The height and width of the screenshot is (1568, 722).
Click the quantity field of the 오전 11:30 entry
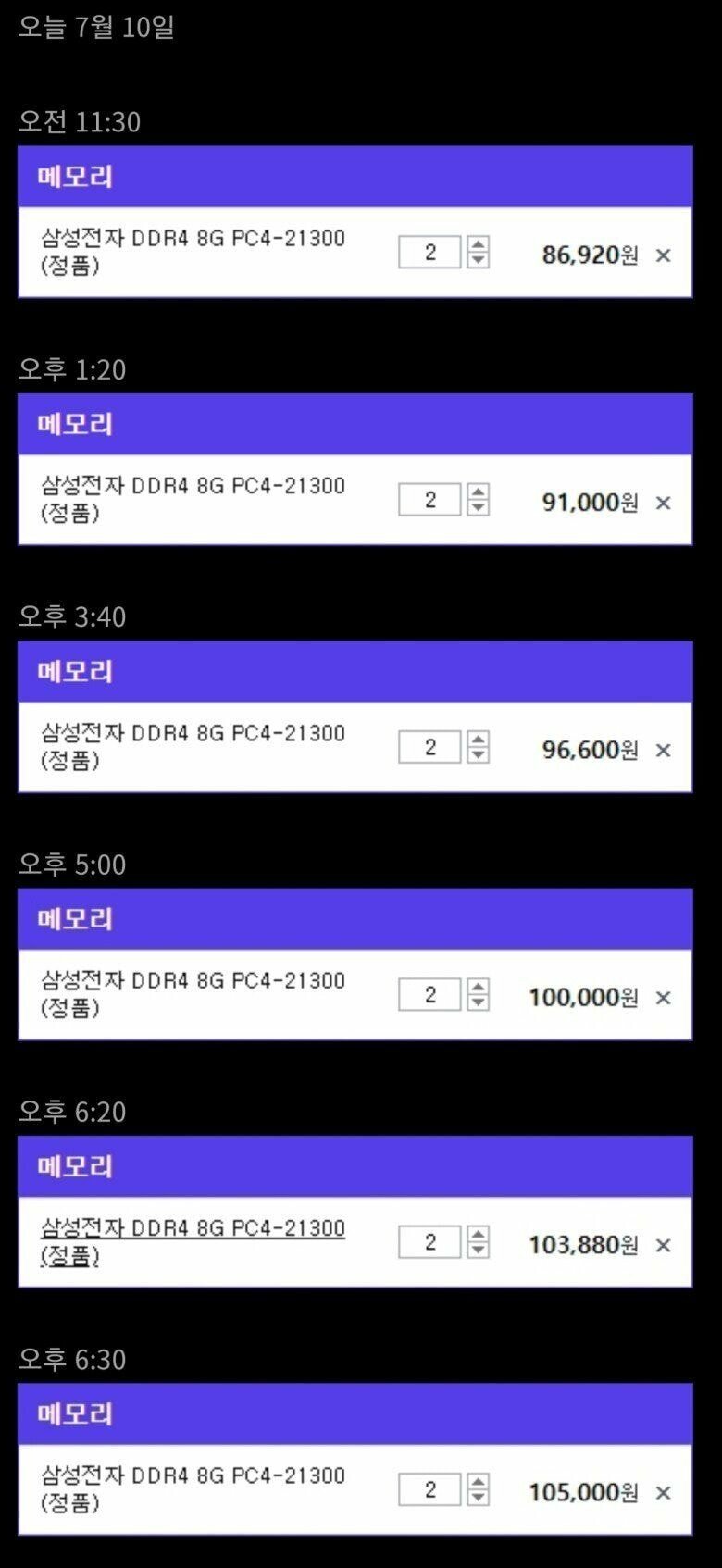click(430, 252)
